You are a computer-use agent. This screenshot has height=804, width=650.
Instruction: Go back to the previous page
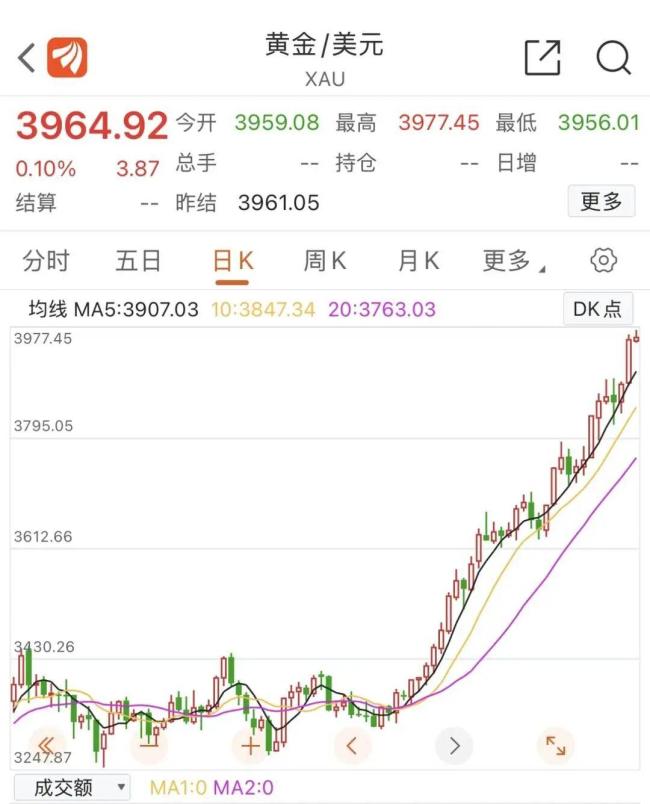tap(27, 57)
